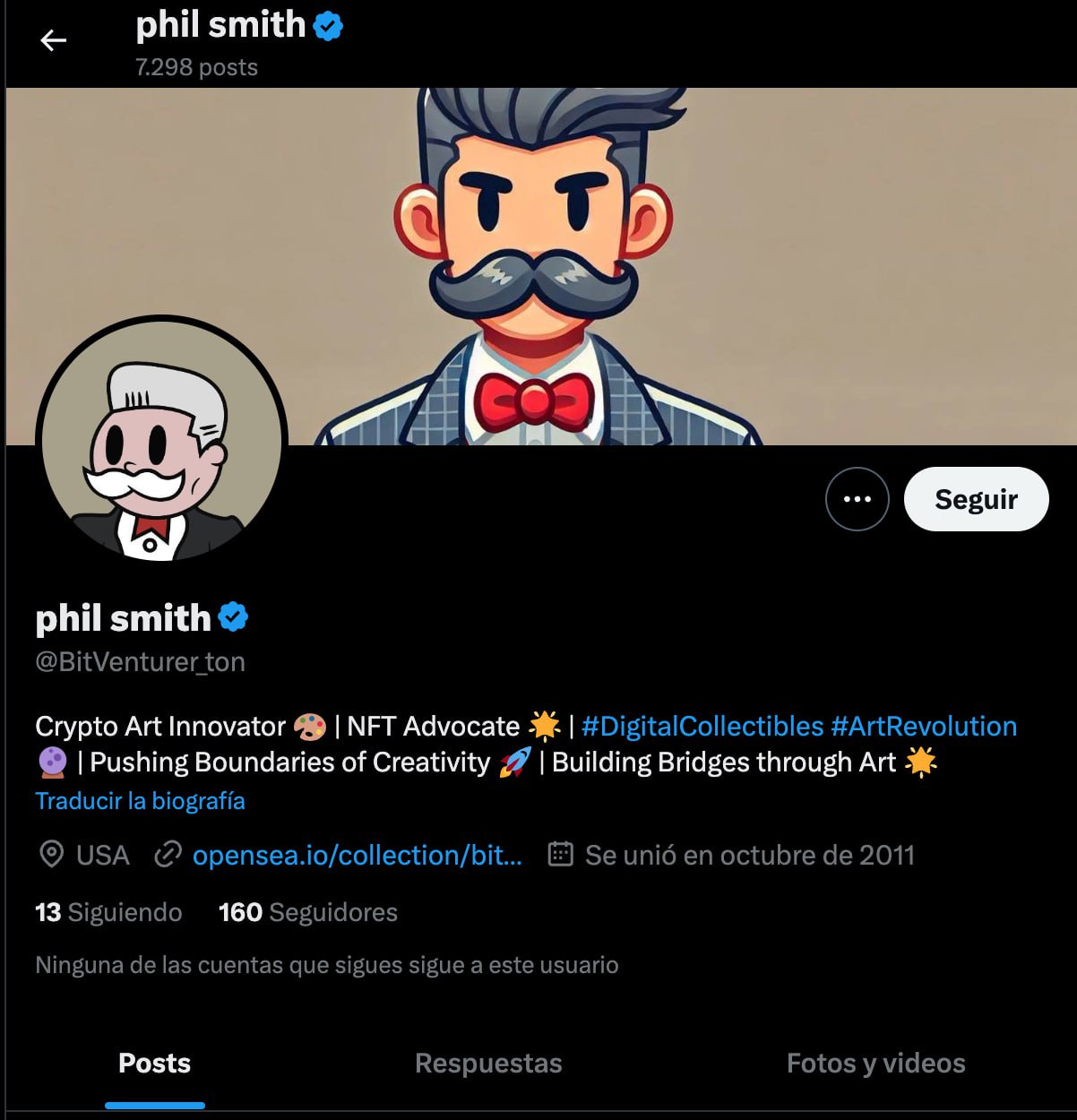Go back using the arrow icon
The height and width of the screenshot is (1120, 1077).
coord(54,40)
